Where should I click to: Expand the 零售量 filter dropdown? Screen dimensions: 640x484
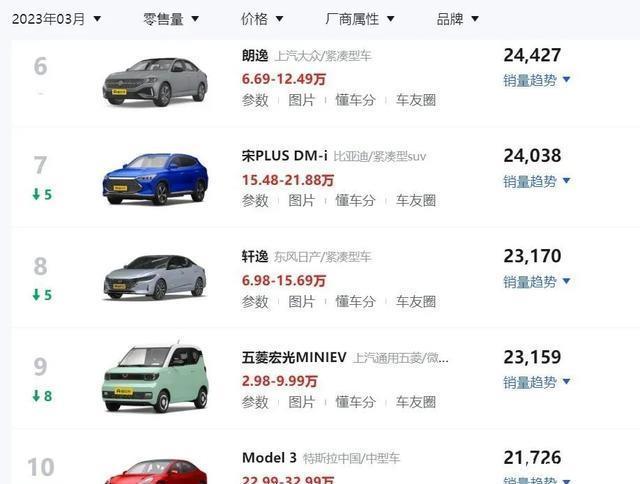point(170,18)
